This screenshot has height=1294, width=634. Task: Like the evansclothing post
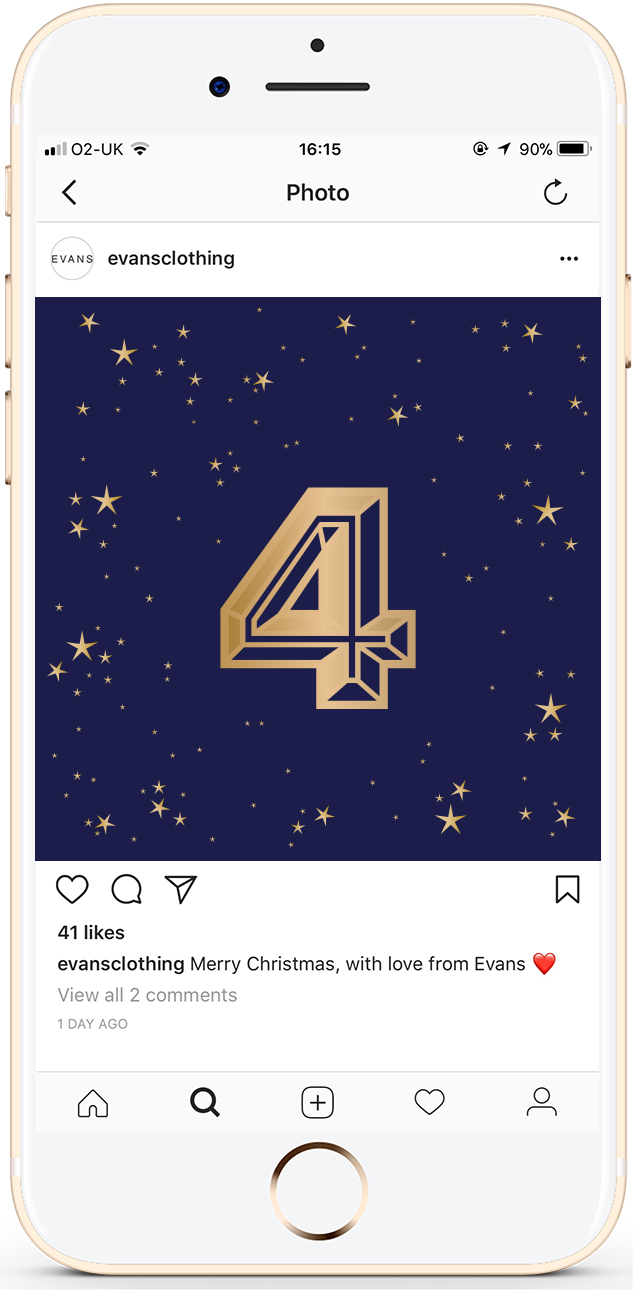coord(72,889)
